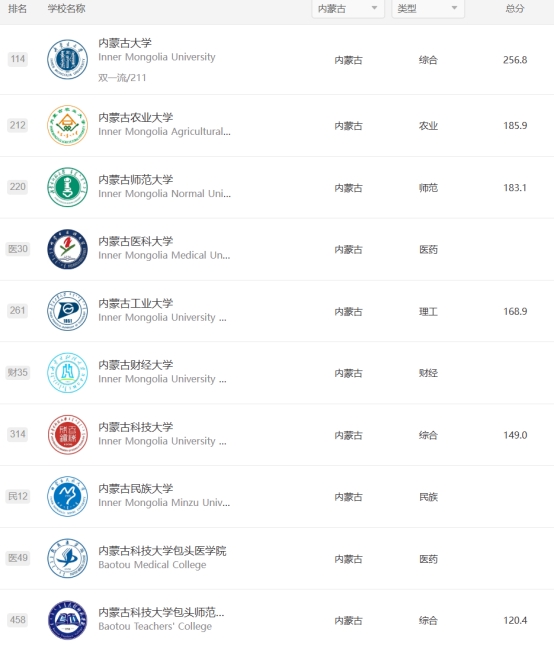Open 内蒙古工业大学 row
The height and width of the screenshot is (652, 554).
pos(277,311)
